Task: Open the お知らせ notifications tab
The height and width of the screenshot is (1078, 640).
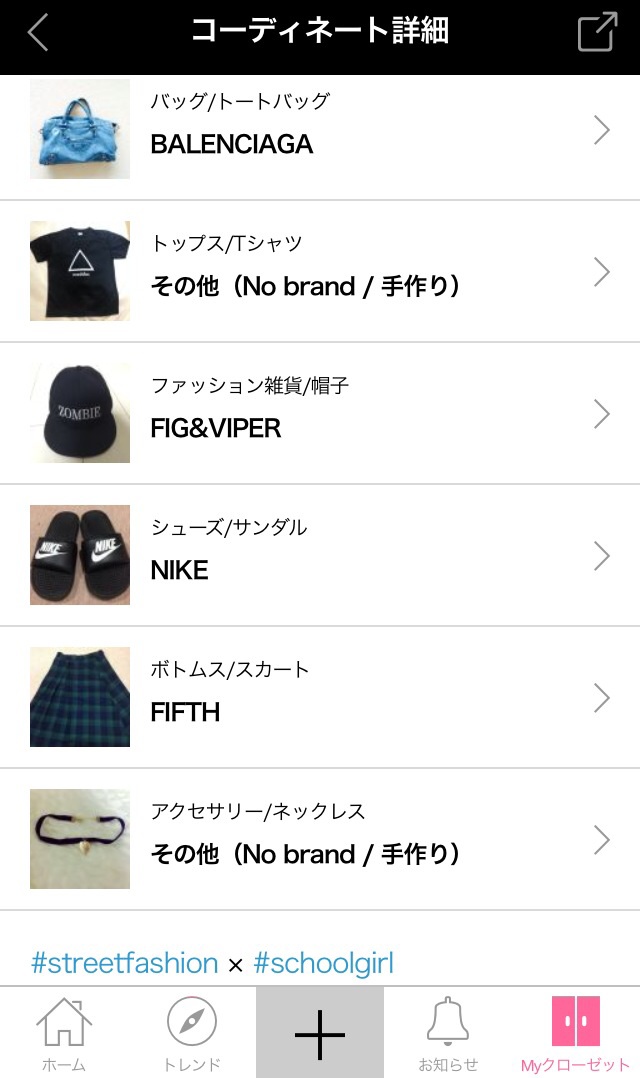Action: [448, 1033]
